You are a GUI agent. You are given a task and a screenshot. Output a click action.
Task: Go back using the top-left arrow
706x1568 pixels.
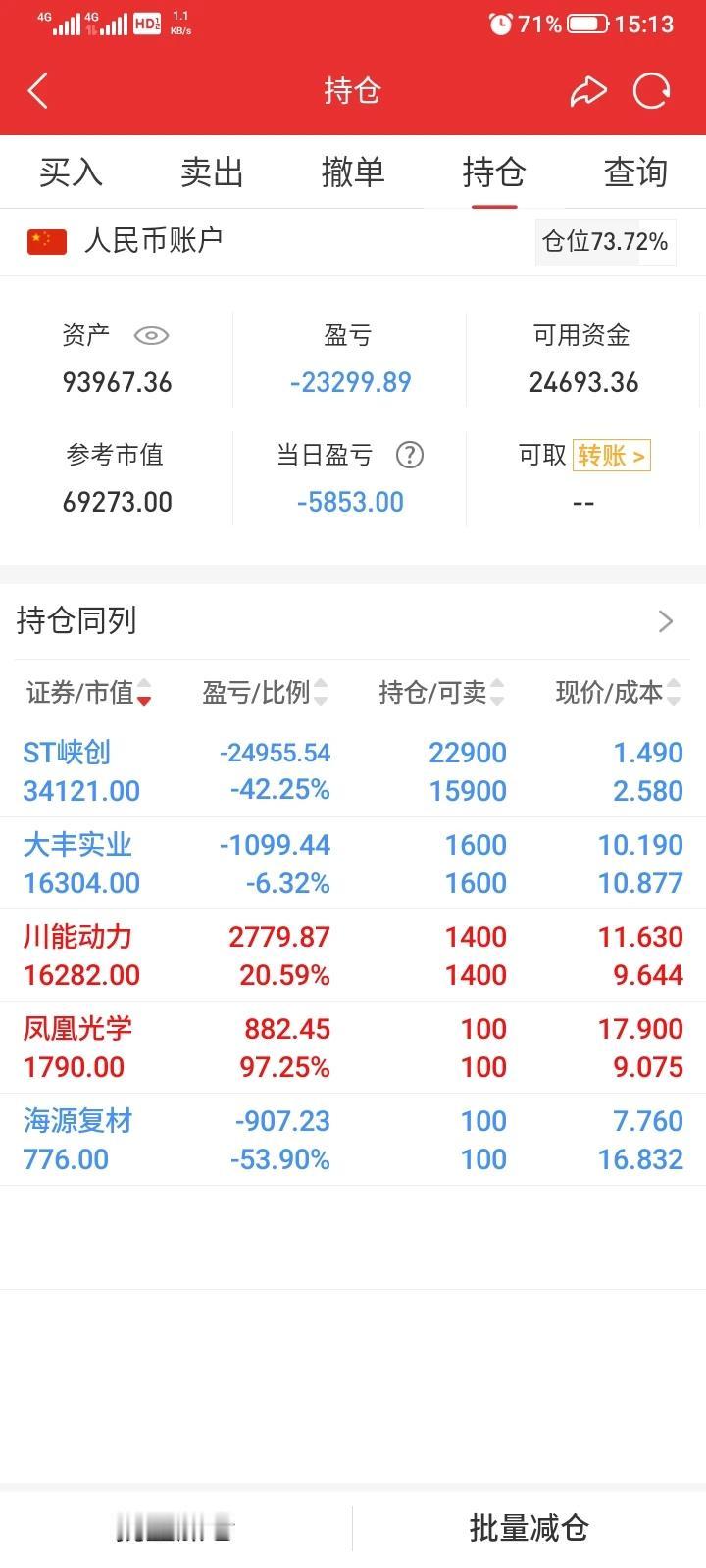point(38,91)
